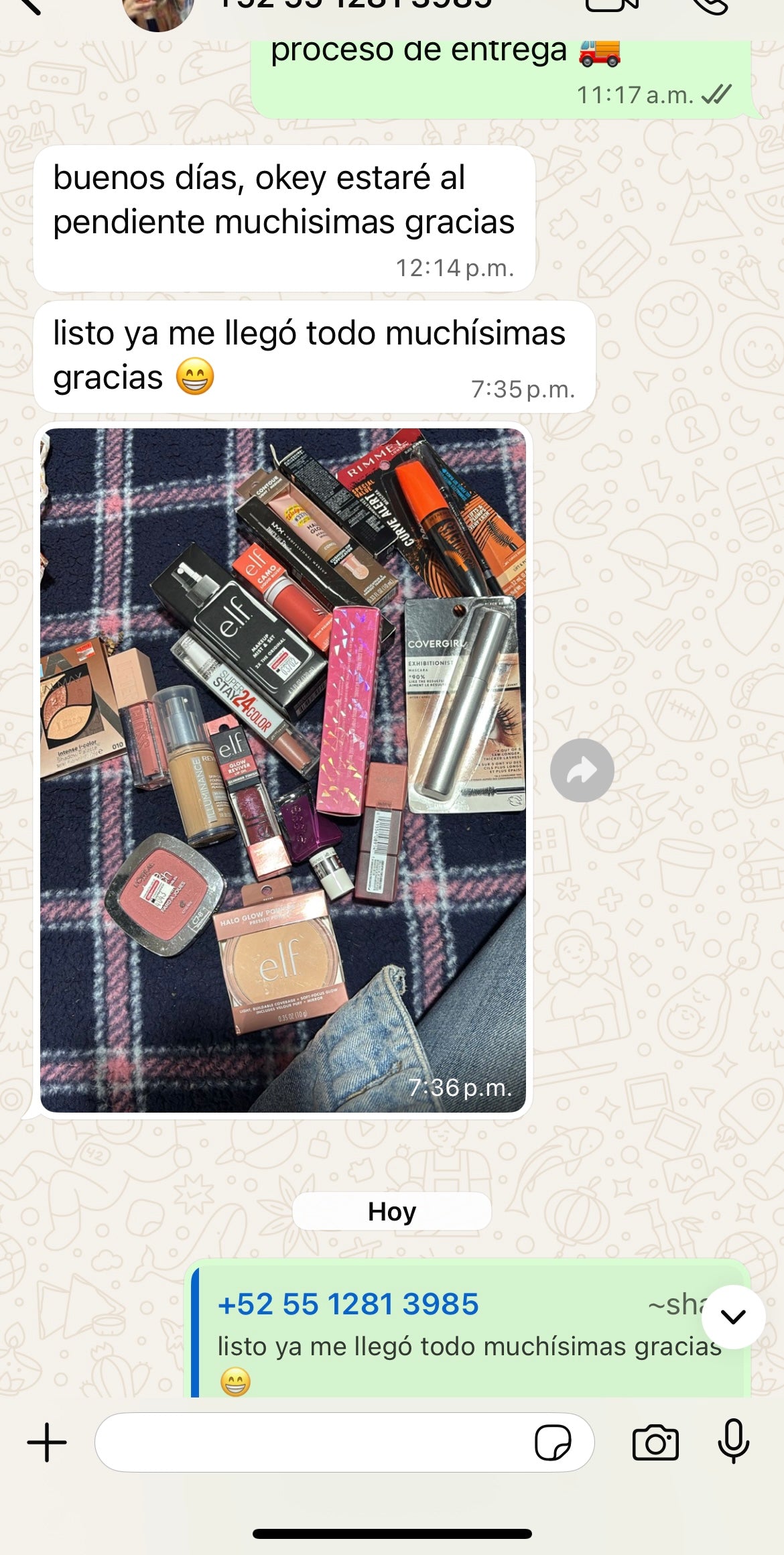Image resolution: width=784 pixels, height=1555 pixels.
Task: Go back to the chat list
Action: click(27, 5)
